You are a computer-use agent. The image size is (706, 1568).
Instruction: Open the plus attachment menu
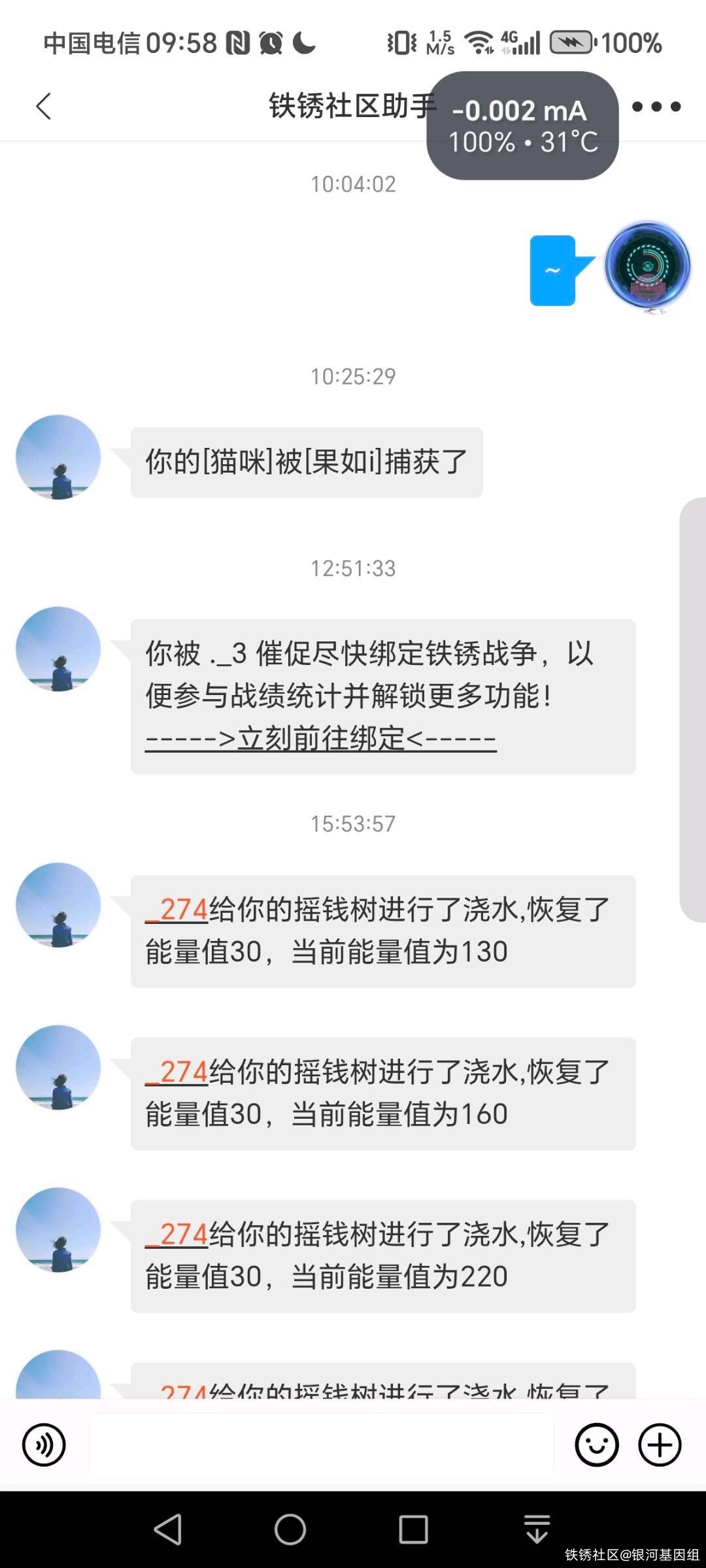(660, 1445)
